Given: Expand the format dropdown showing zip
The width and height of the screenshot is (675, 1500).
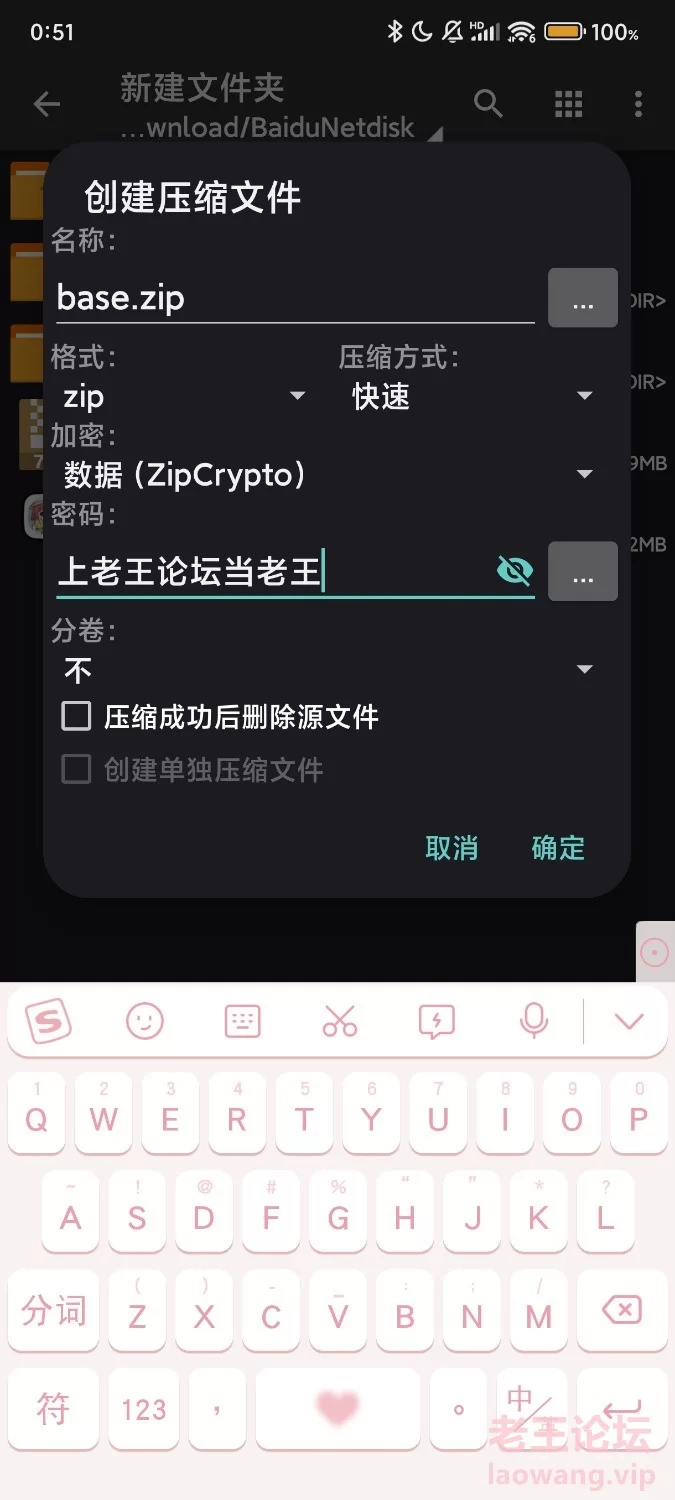Looking at the screenshot, I should [184, 397].
